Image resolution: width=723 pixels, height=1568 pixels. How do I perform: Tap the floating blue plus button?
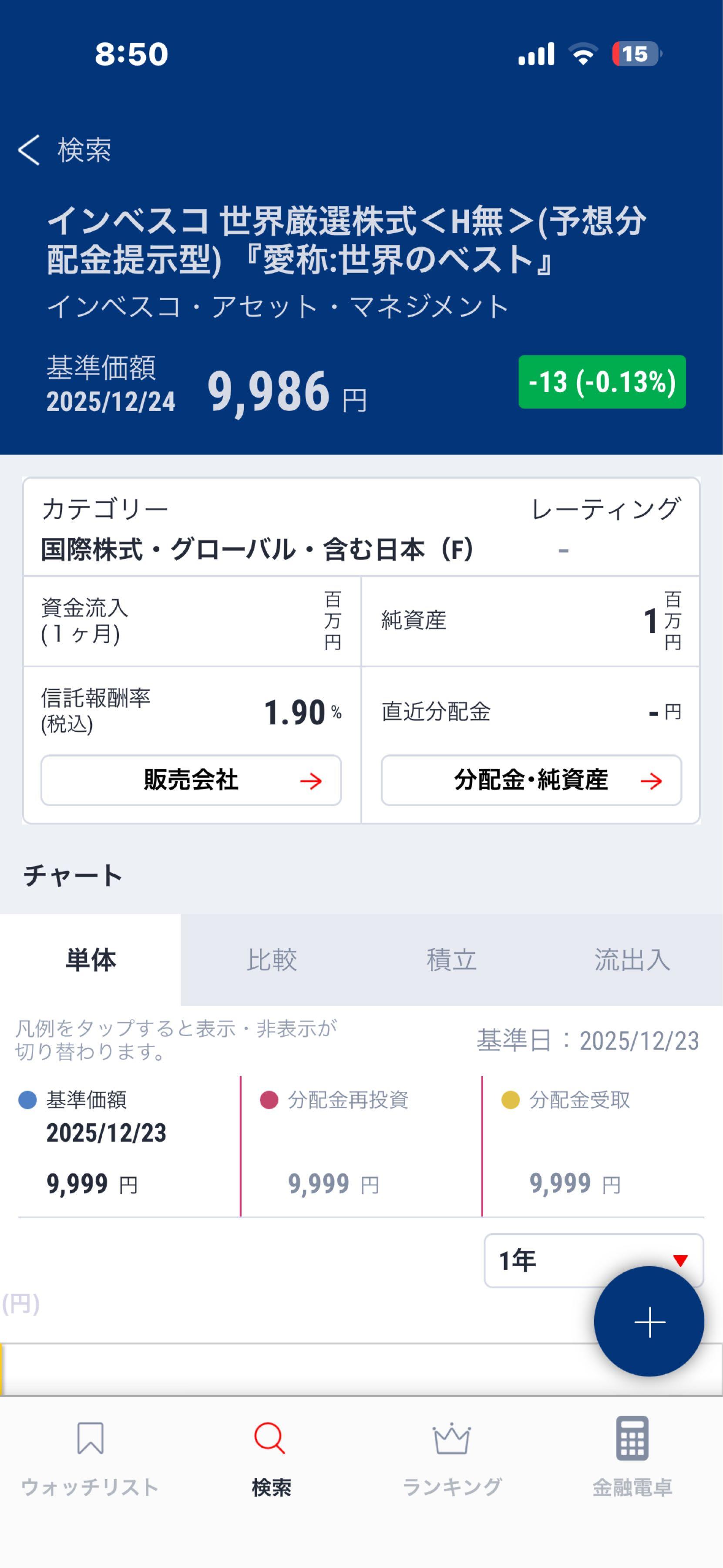[650, 1323]
